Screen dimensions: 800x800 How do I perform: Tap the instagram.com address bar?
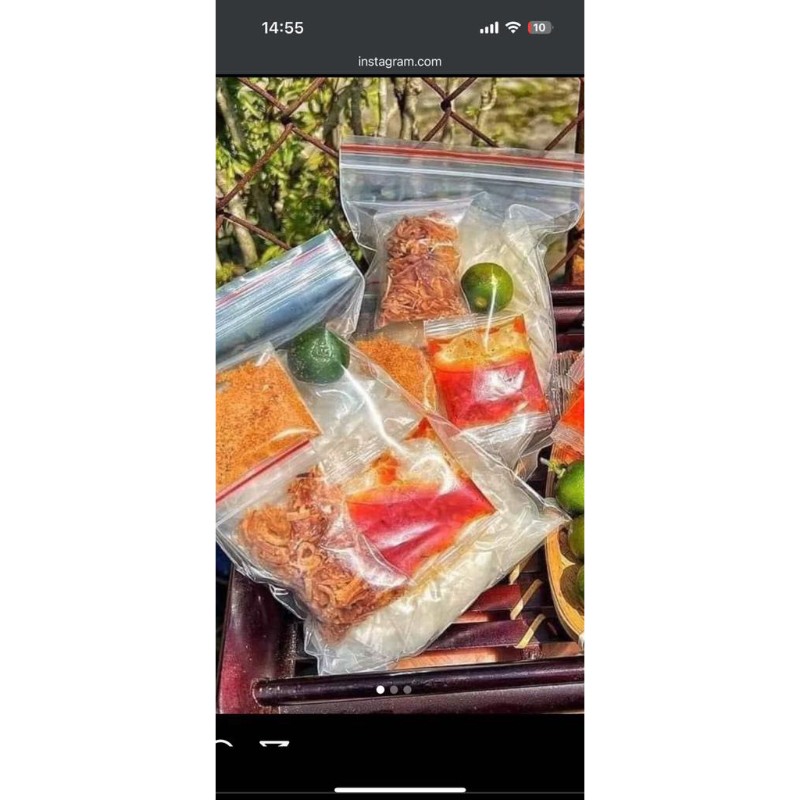(400, 61)
